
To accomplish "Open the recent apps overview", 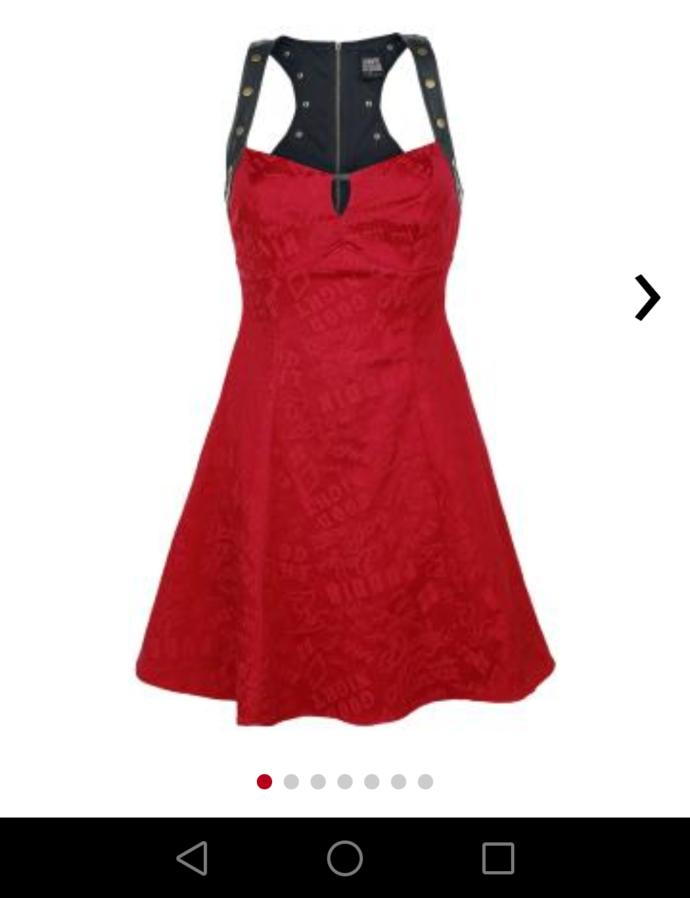I will click(x=497, y=858).
